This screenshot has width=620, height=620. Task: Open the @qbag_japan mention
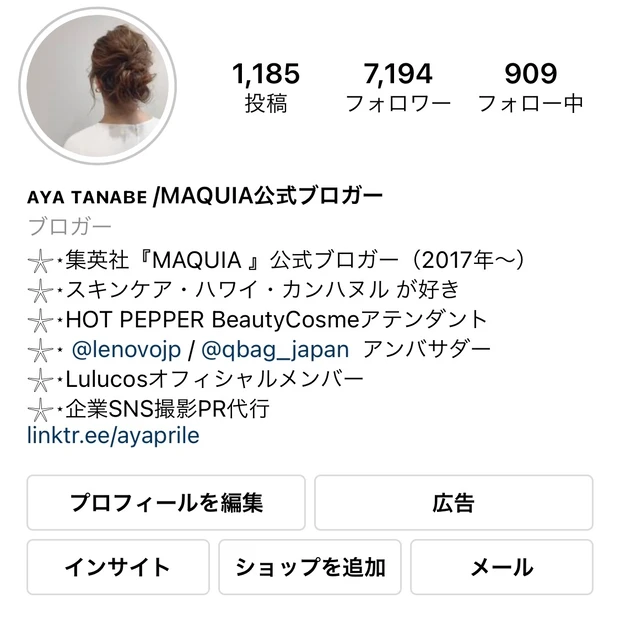click(275, 349)
